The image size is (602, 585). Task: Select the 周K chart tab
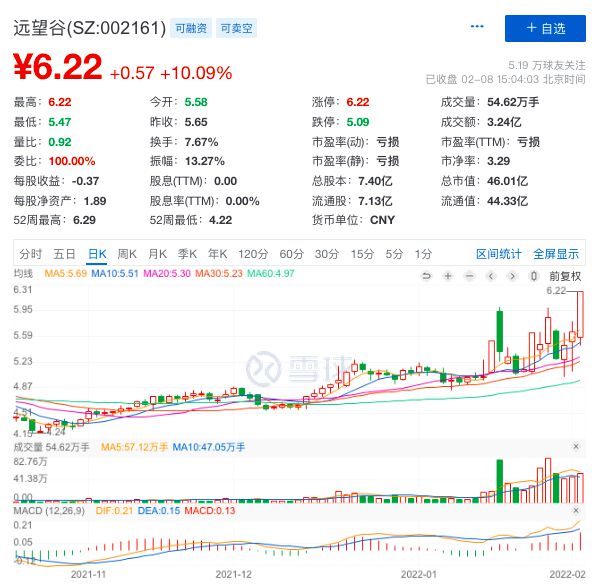(127, 254)
